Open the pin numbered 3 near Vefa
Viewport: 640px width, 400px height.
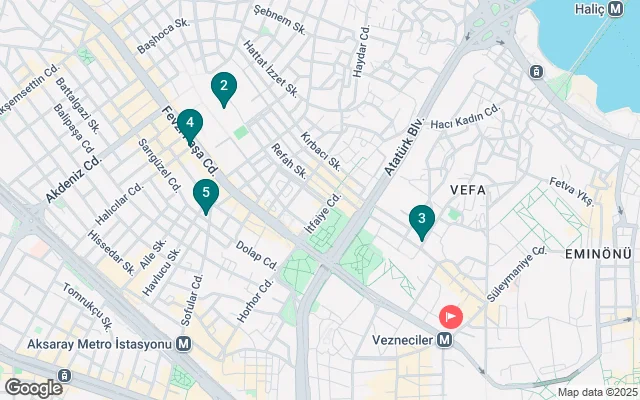click(422, 220)
